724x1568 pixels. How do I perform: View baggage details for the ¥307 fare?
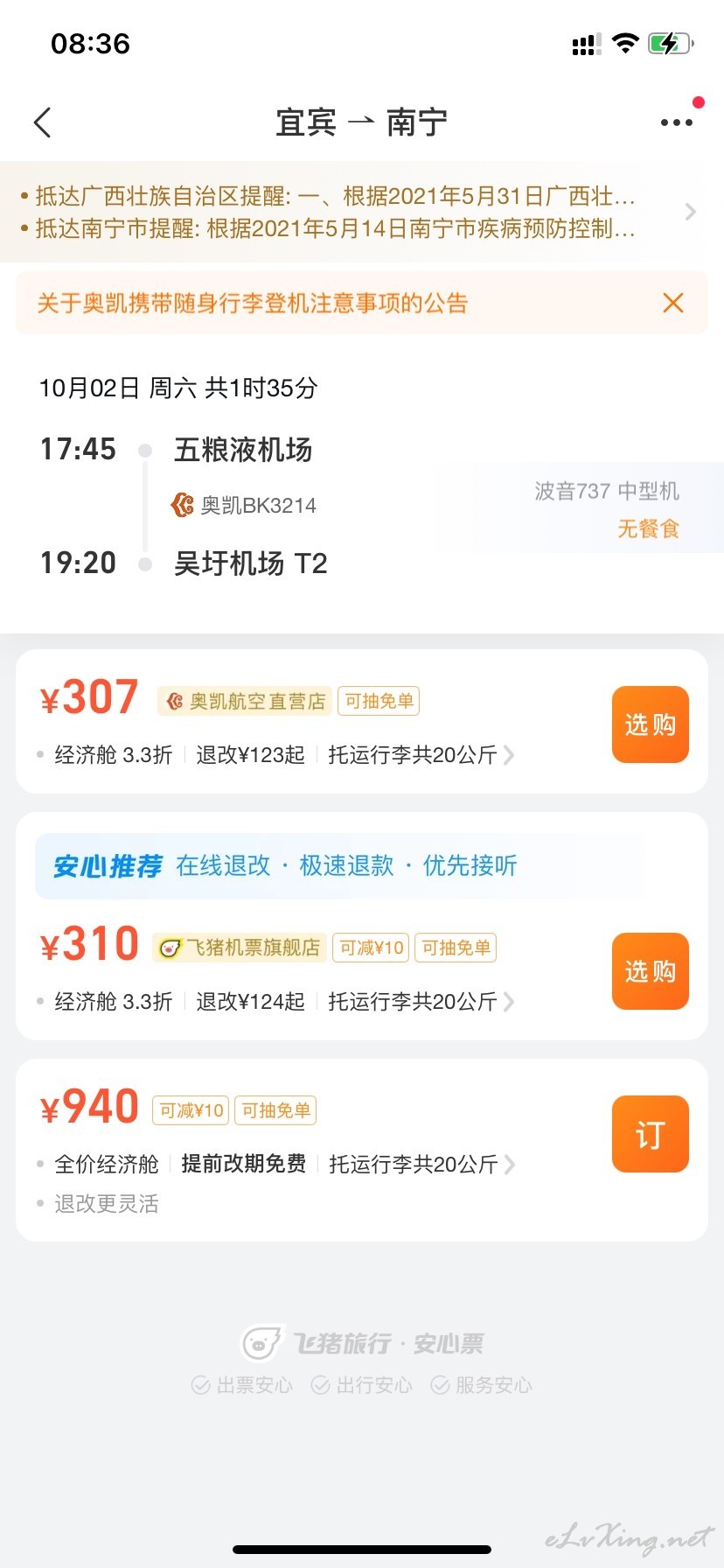(x=421, y=754)
